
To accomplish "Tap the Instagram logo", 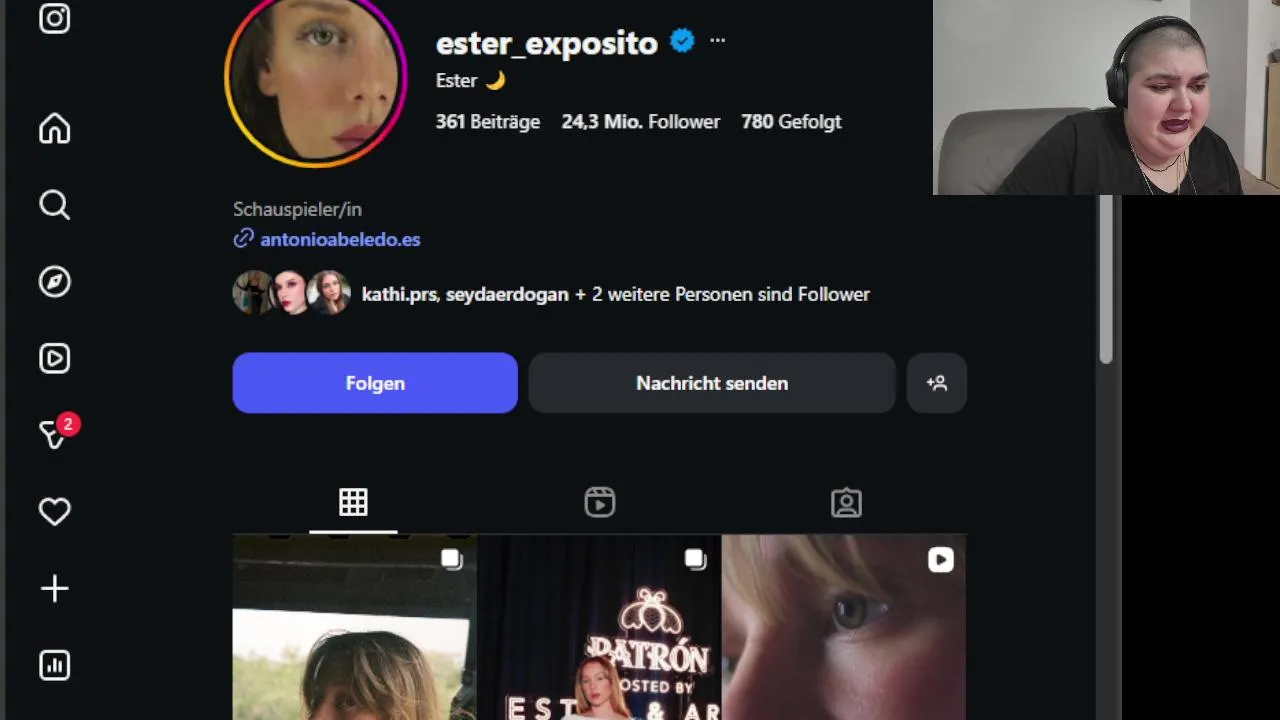I will 54,18.
